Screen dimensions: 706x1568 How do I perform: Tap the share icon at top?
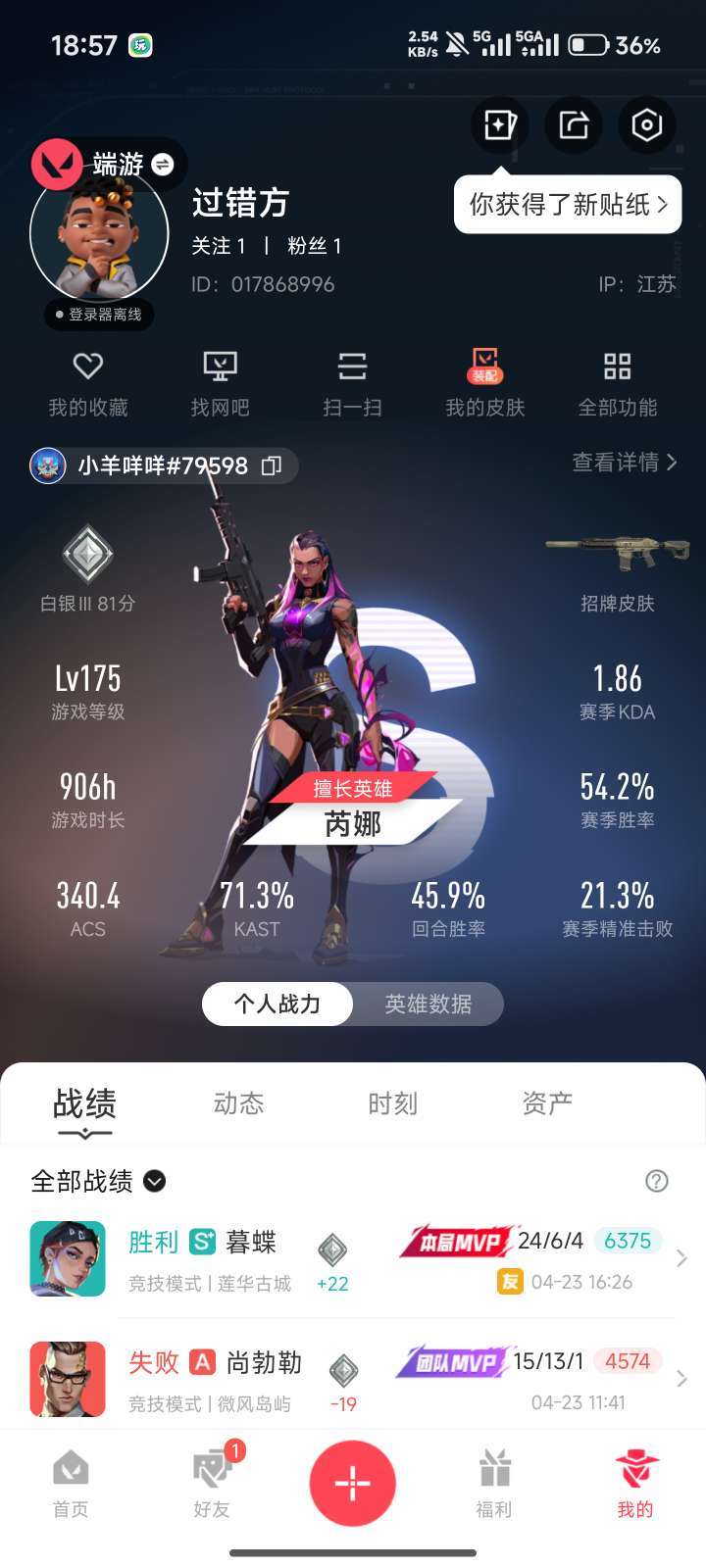[x=574, y=125]
